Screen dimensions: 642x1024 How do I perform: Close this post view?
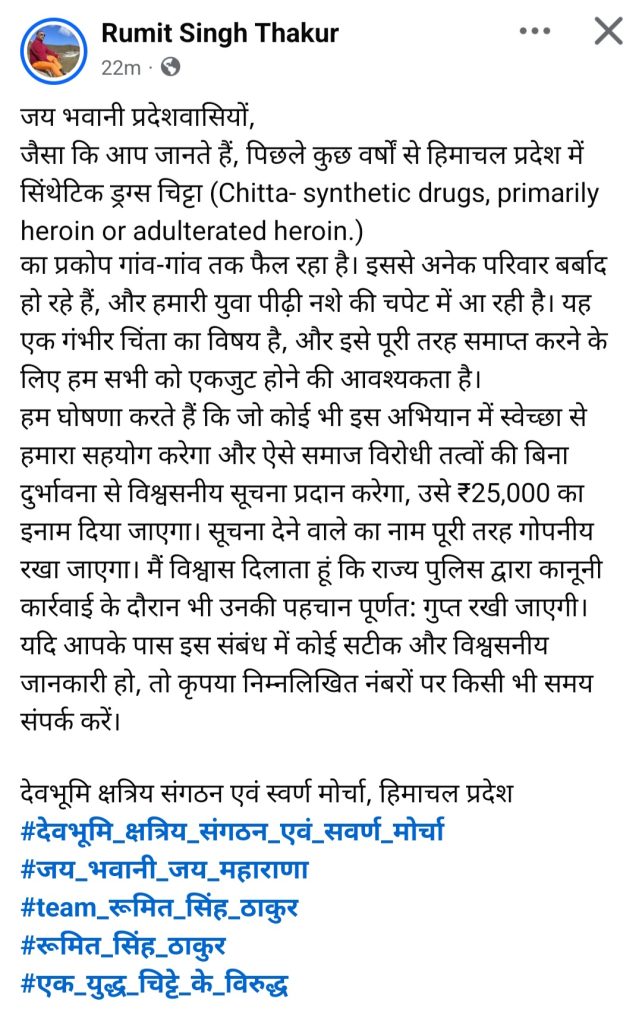608,32
